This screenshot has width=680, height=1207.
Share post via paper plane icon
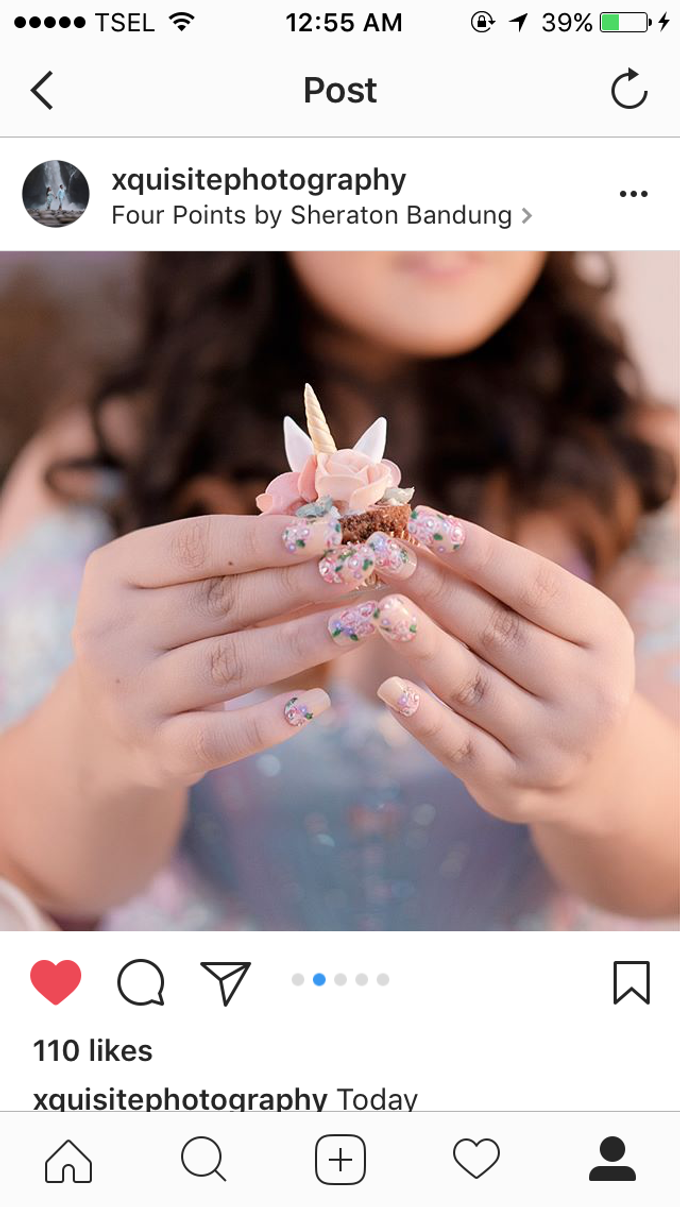[225, 982]
